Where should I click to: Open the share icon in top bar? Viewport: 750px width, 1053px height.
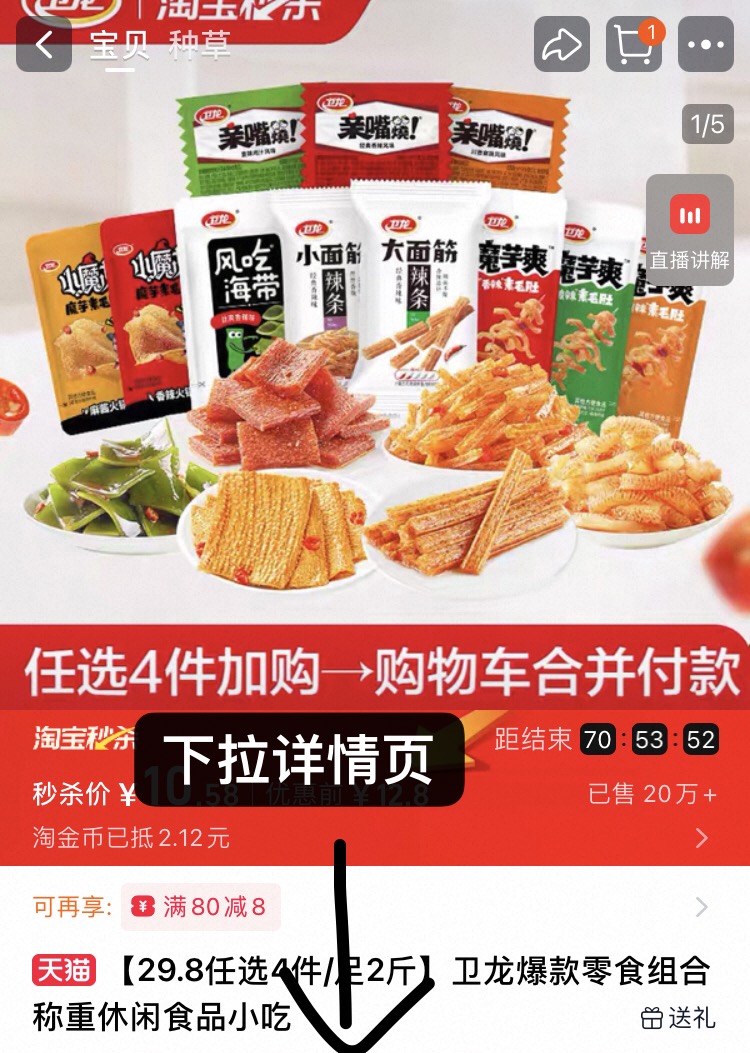pos(564,44)
